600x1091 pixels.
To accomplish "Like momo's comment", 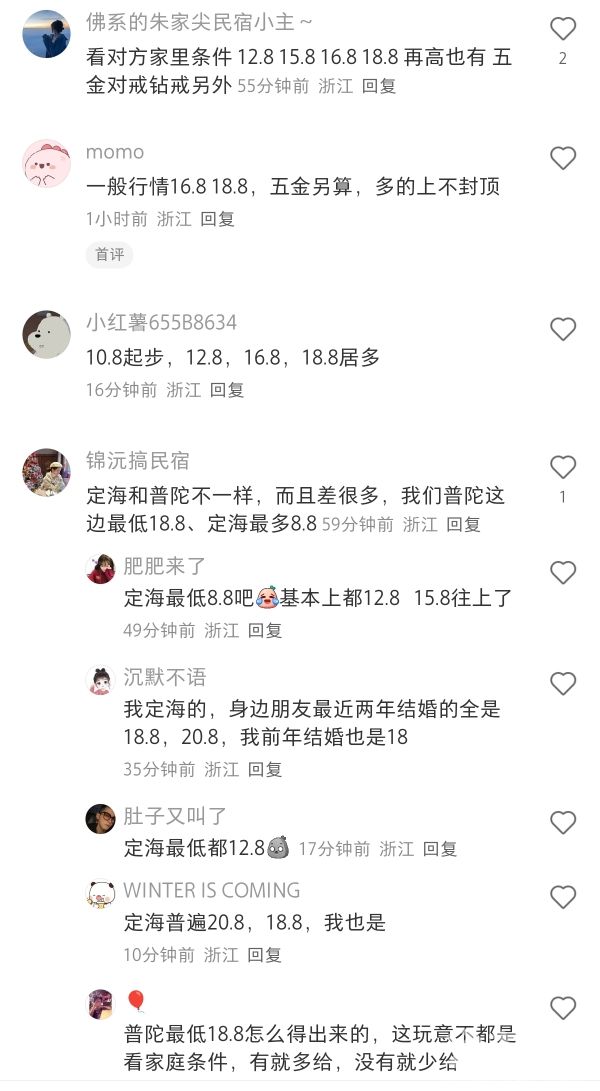I will [x=563, y=158].
